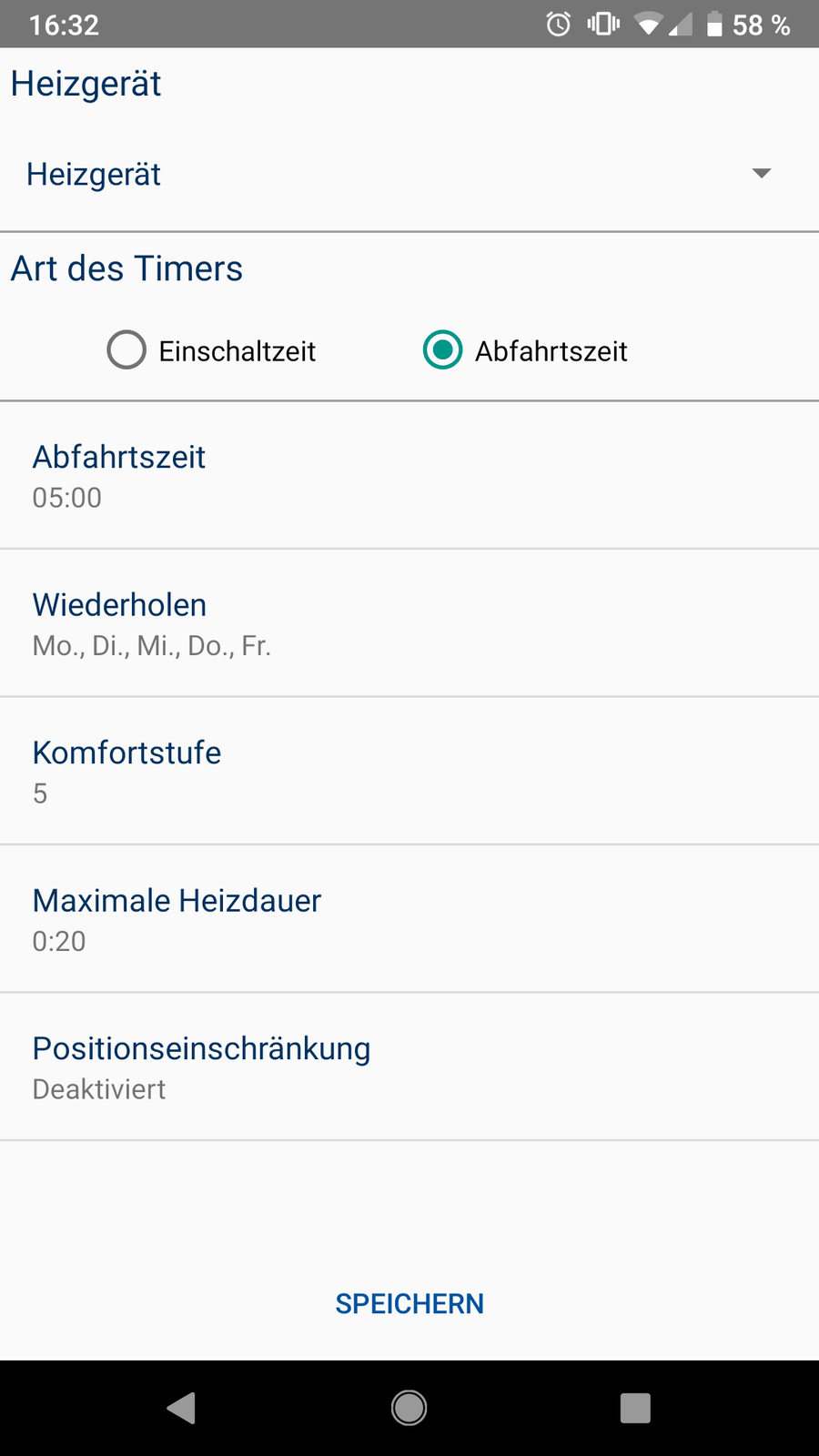819x1456 pixels.
Task: Open Maximale Heizdauer duration setting
Action: 409,918
